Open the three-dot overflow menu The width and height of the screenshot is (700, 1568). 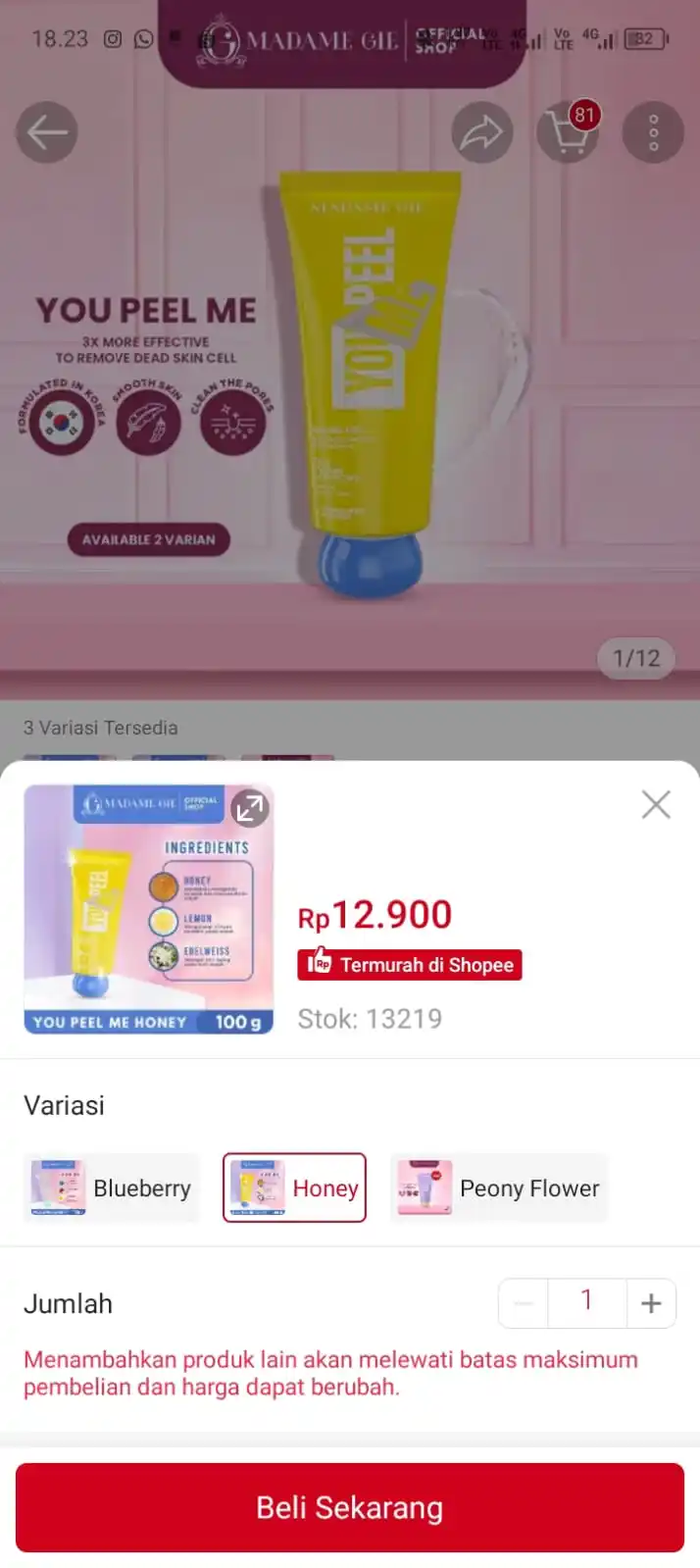(653, 132)
